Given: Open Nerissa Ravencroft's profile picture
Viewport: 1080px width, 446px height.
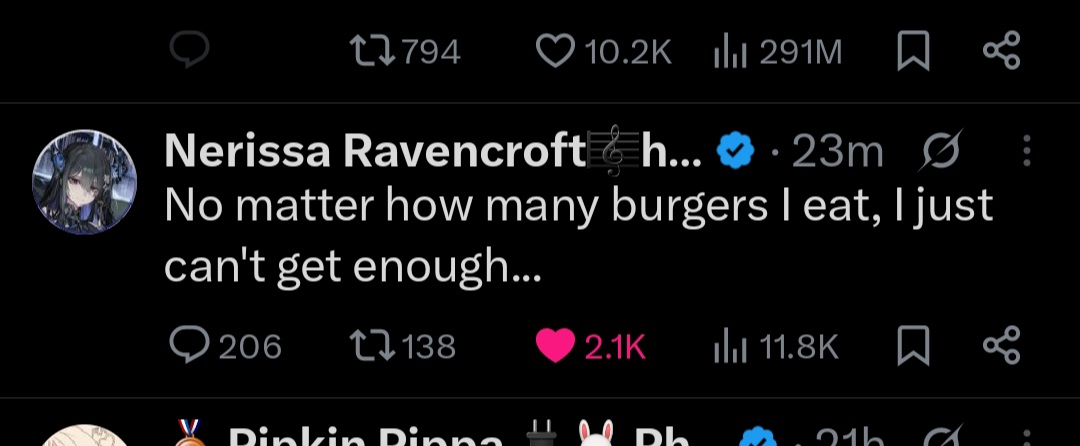Looking at the screenshot, I should pos(85,181).
